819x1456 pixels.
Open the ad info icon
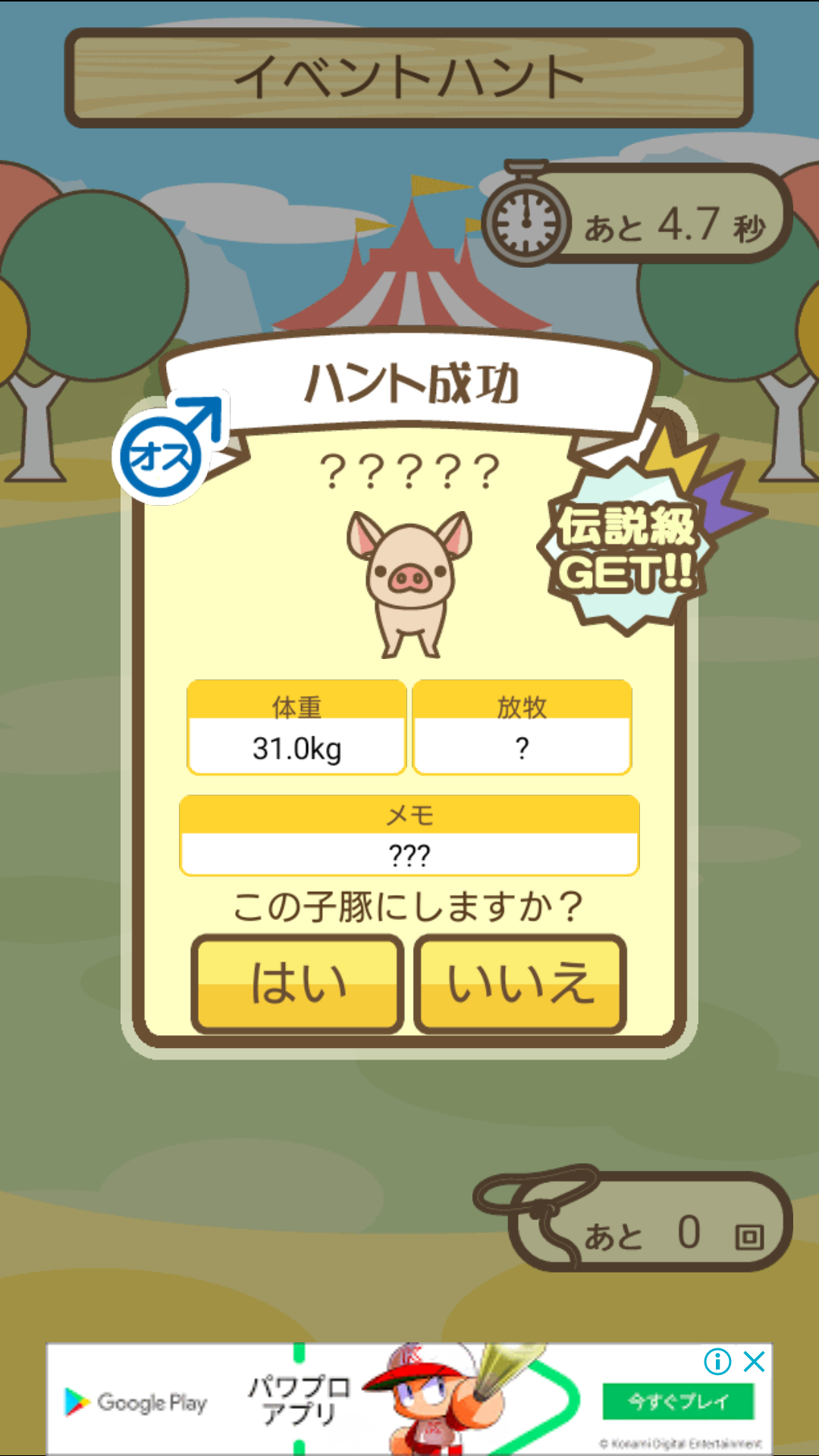[x=717, y=1362]
